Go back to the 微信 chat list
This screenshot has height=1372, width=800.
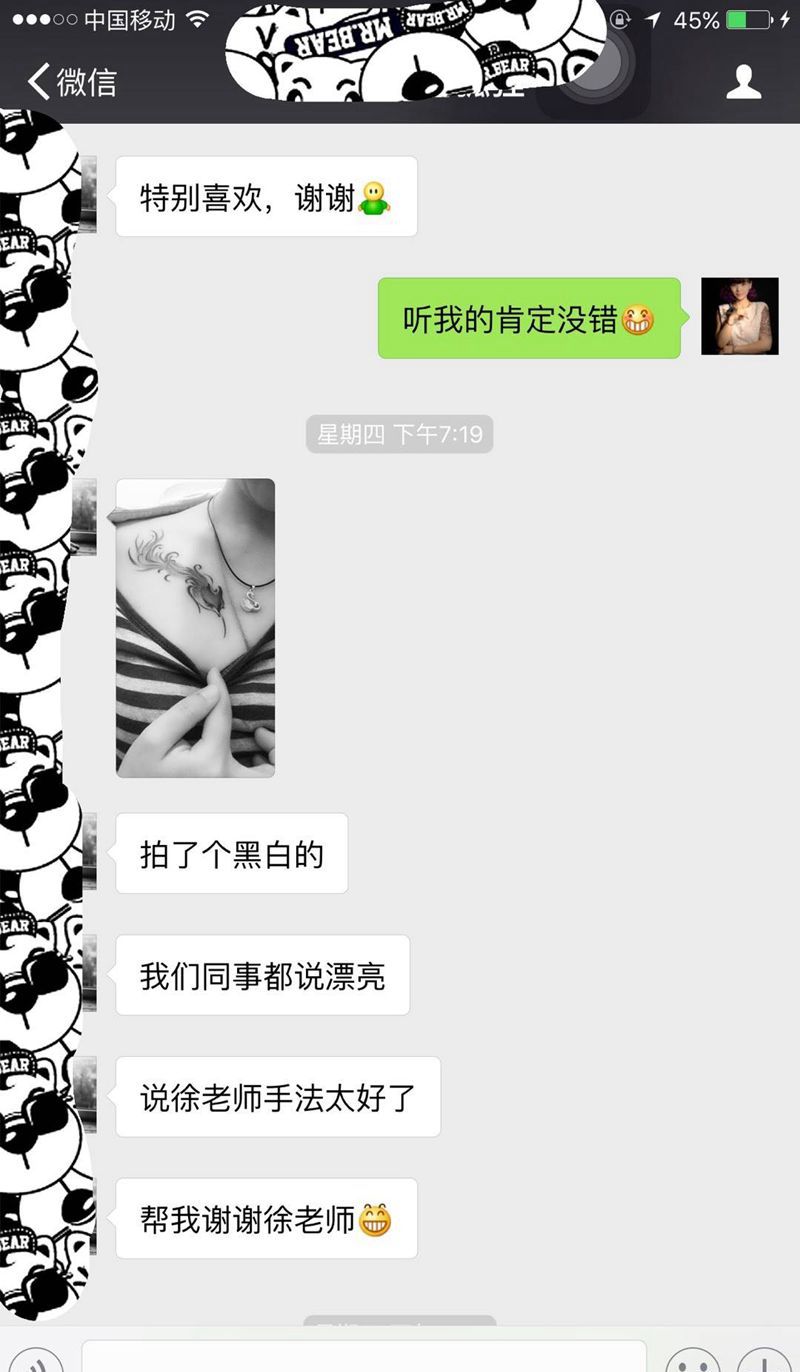(72, 82)
